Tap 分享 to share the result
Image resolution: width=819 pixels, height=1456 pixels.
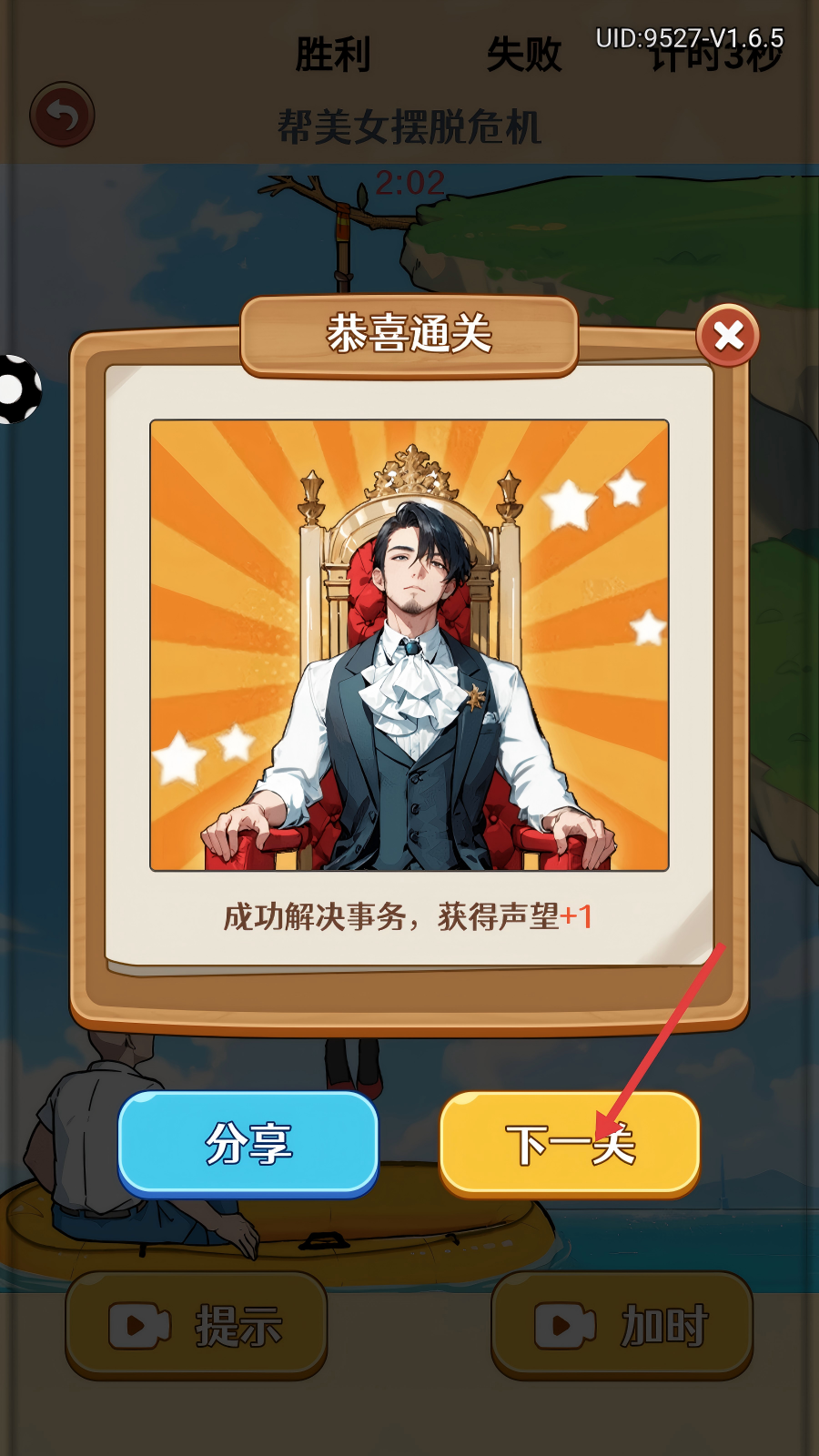(x=248, y=1143)
